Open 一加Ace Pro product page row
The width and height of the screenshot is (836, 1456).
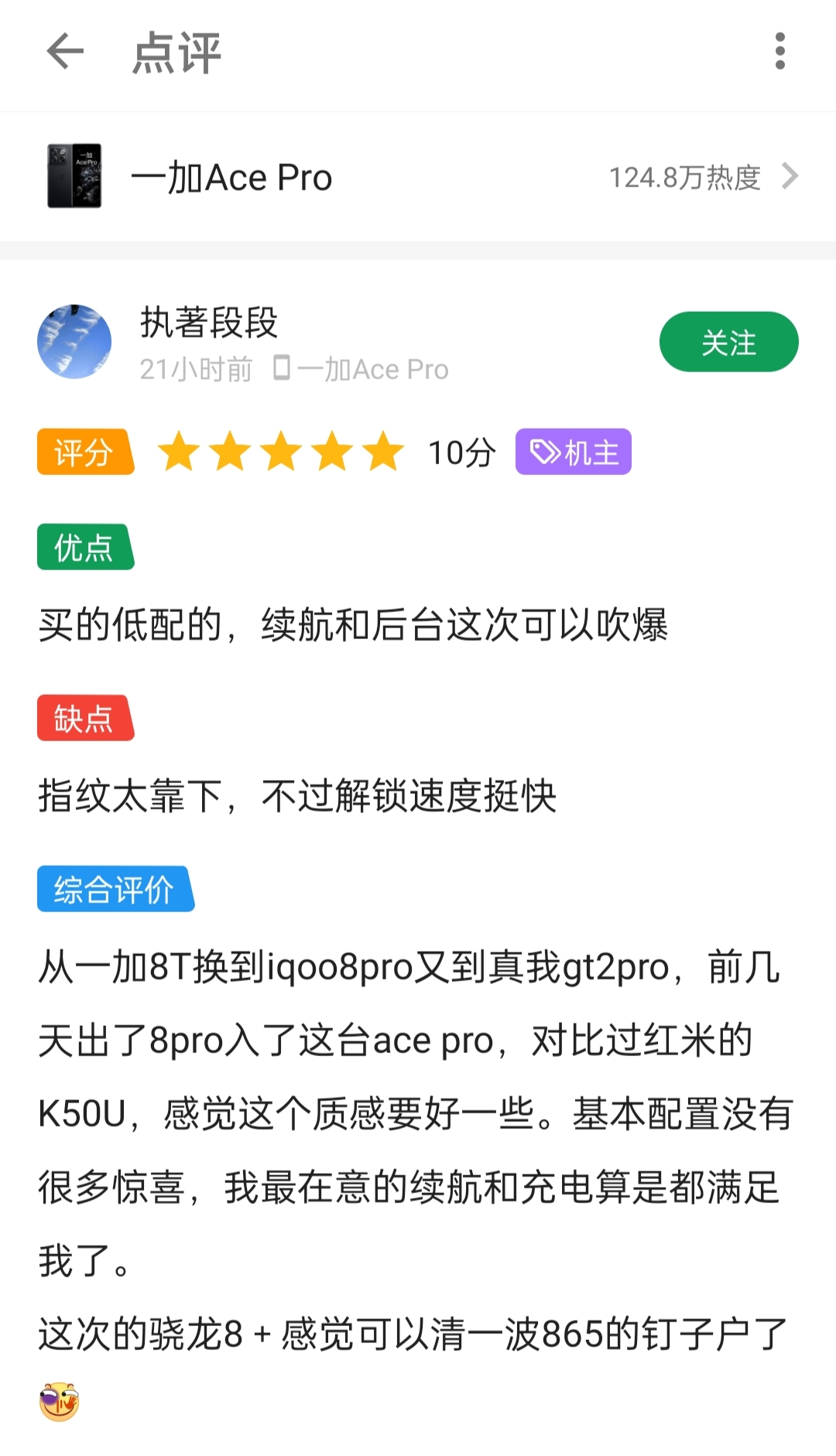coord(418,176)
